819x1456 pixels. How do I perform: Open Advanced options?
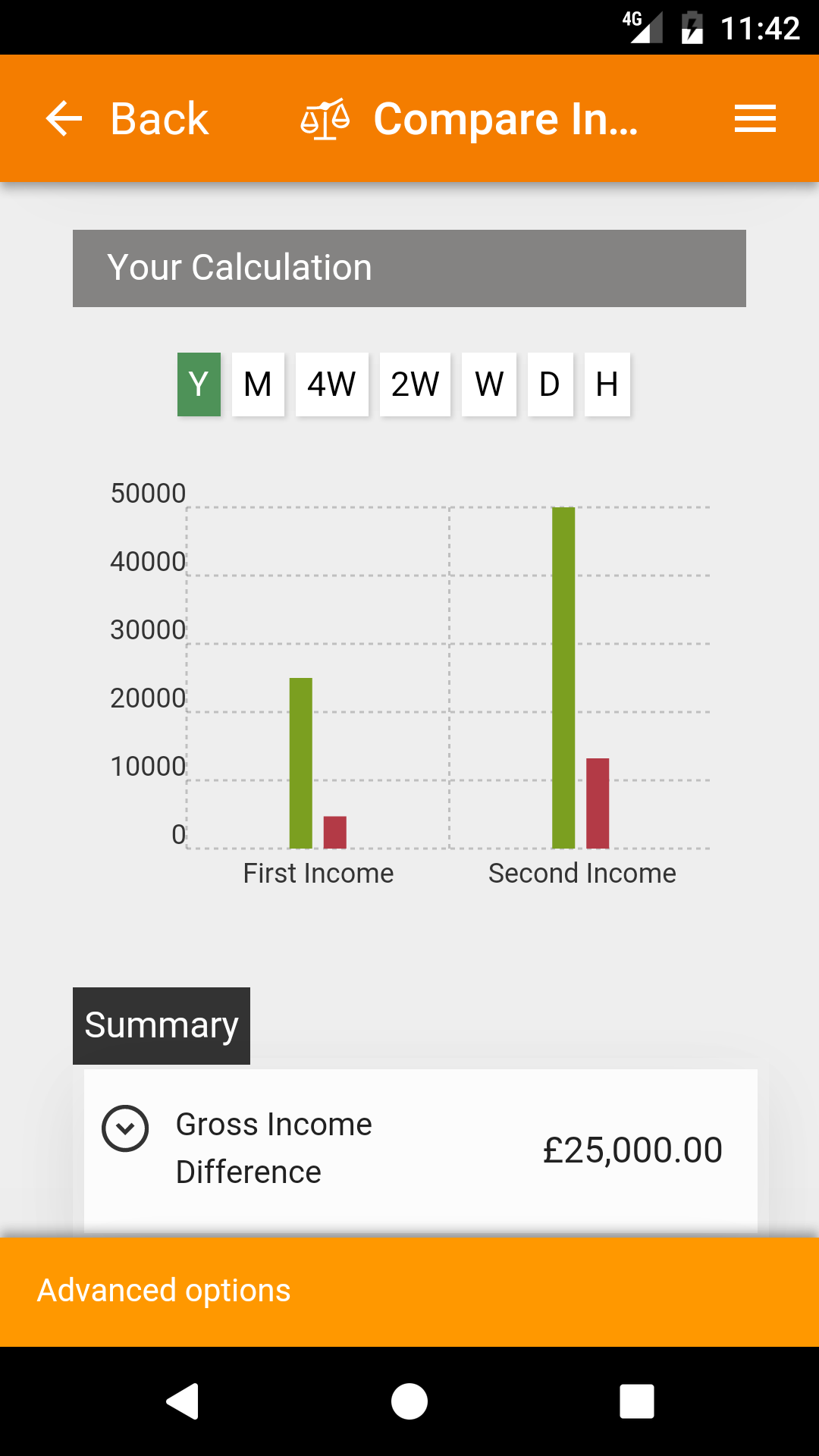coord(164,1289)
